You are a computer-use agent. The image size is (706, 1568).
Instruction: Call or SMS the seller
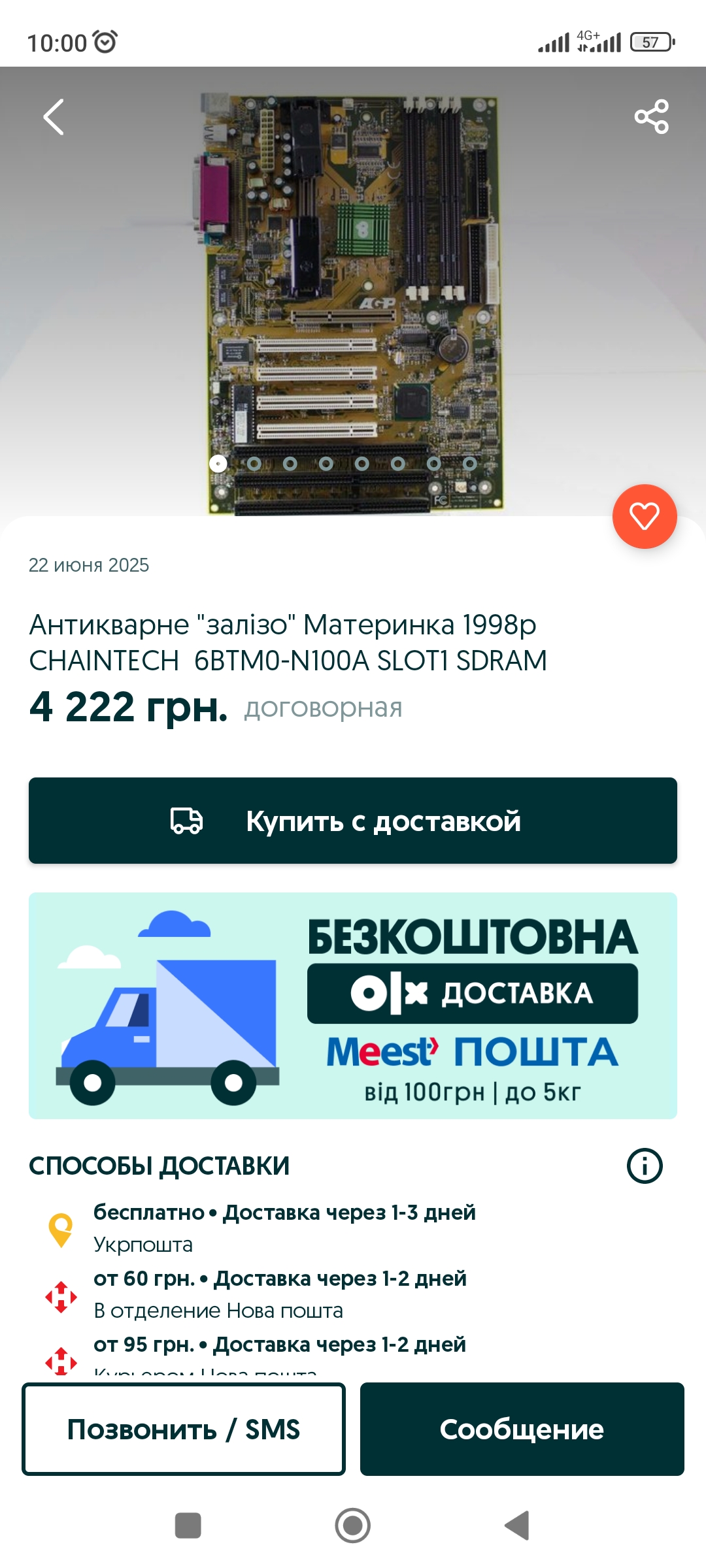pos(184,1429)
